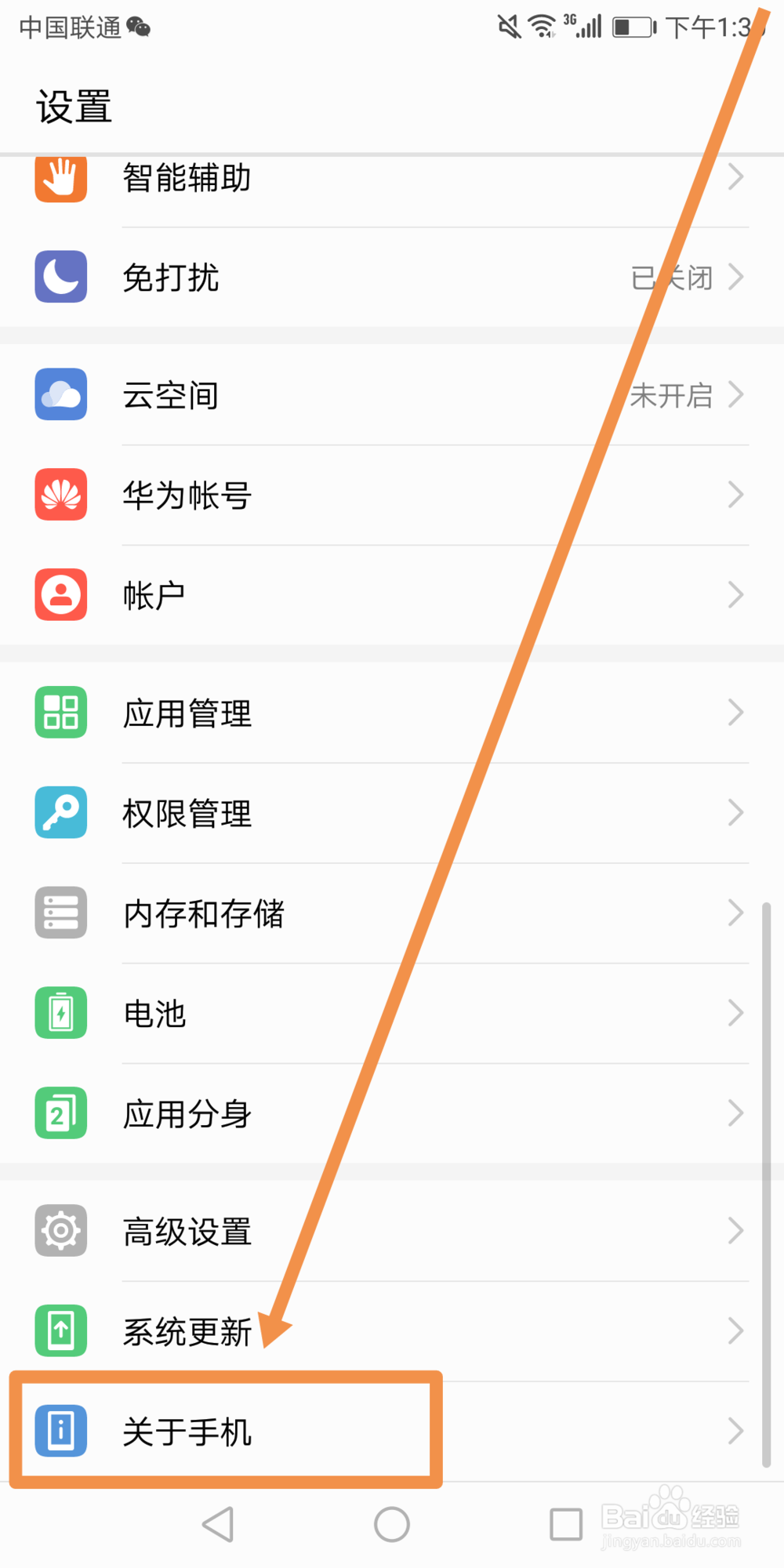Open the 应用分身 app twin icon
This screenshot has width=784, height=1568.
click(x=60, y=1112)
